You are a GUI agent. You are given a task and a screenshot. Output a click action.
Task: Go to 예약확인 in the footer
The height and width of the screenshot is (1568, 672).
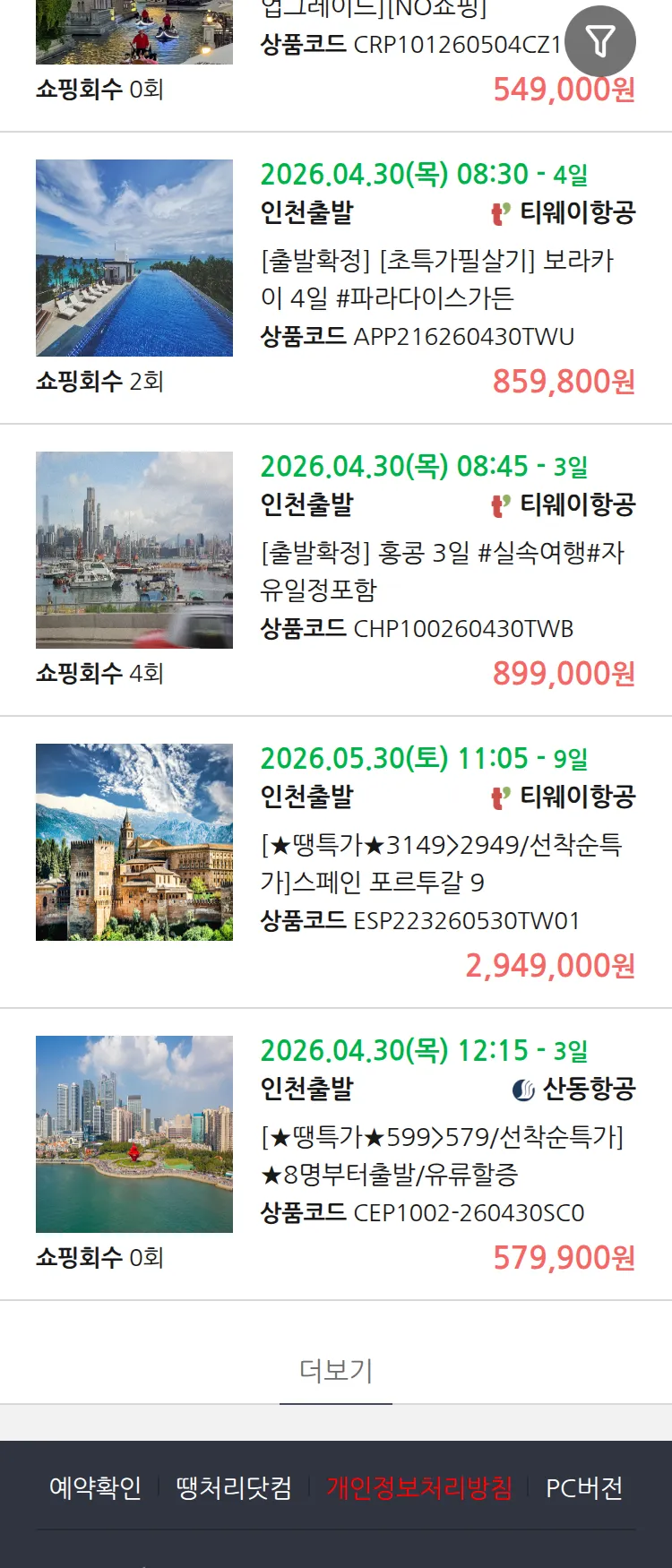(x=95, y=1487)
